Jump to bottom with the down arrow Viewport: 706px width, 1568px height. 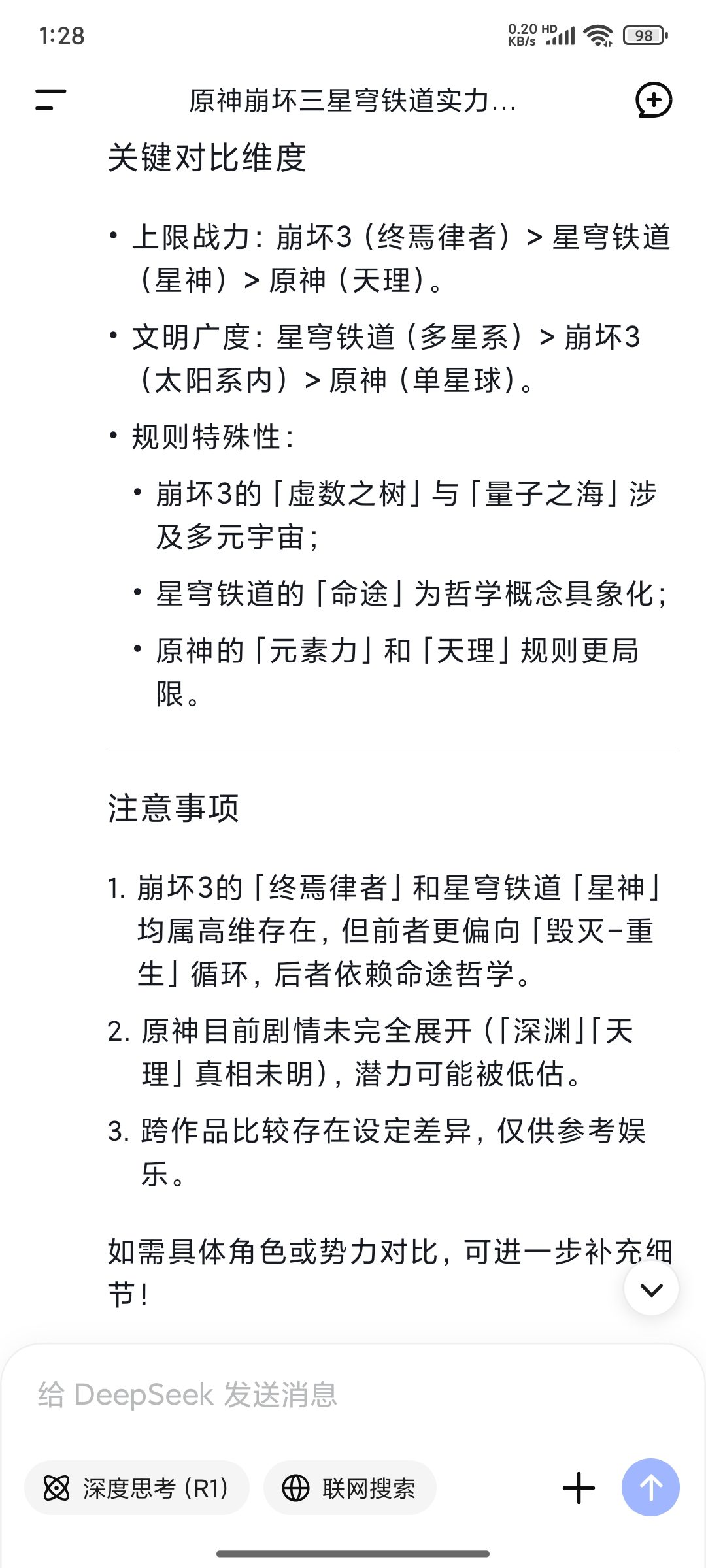point(651,1289)
